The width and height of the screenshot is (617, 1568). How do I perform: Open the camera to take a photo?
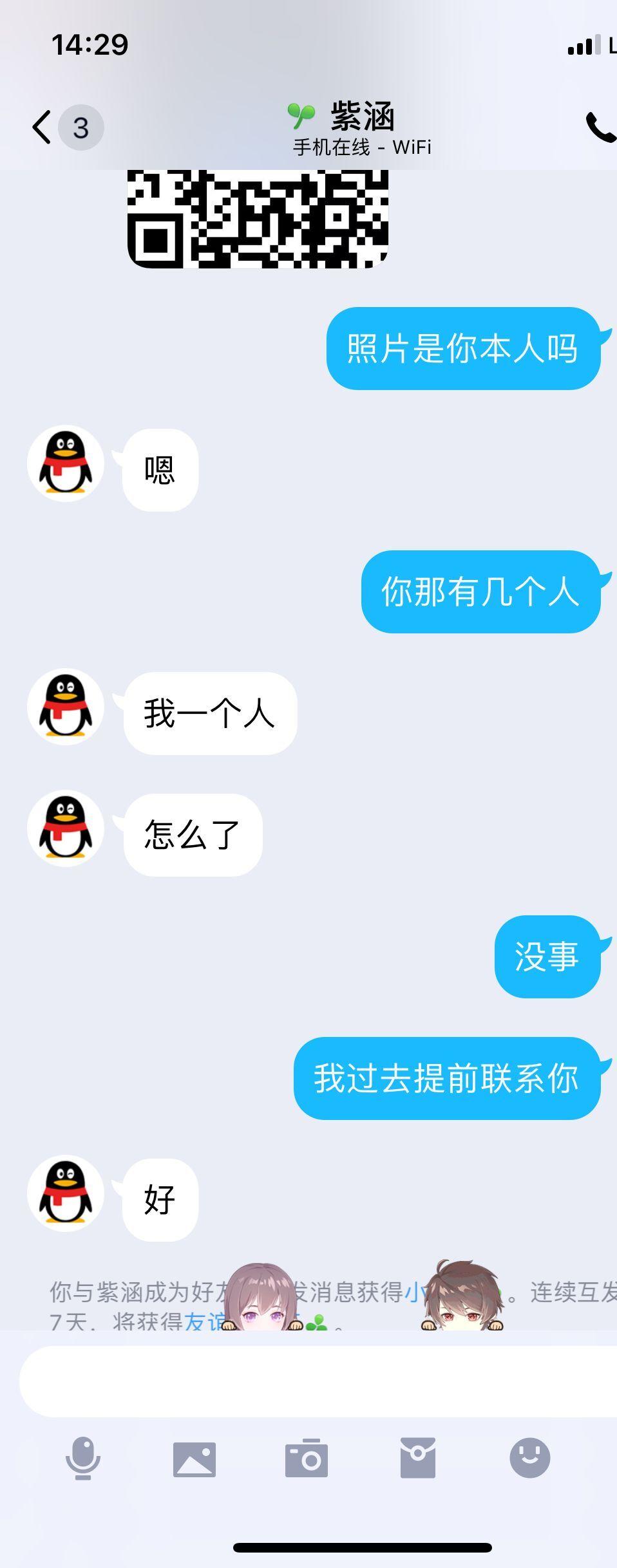307,1459
